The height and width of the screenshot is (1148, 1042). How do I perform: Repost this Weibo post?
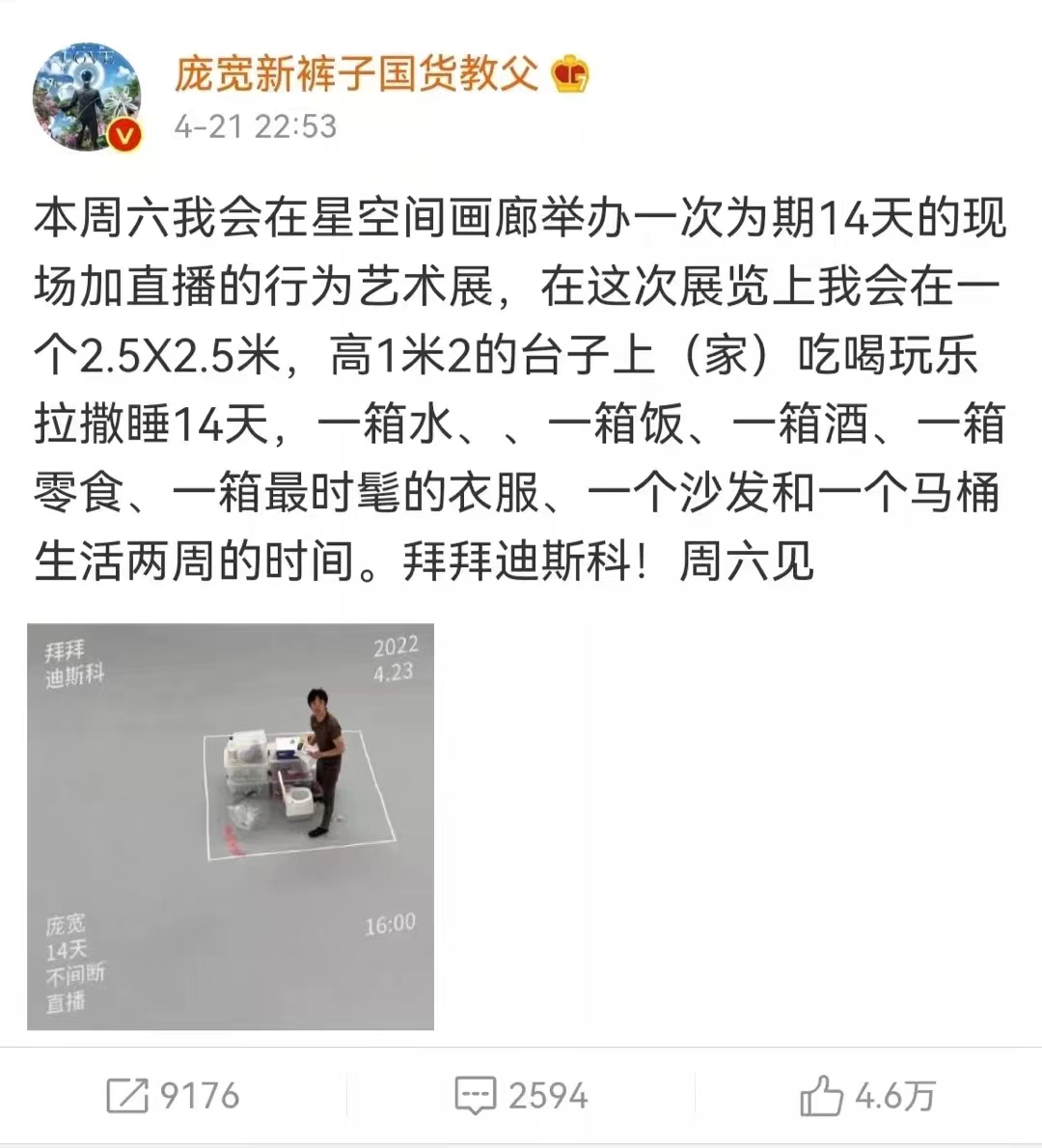[x=173, y=1096]
